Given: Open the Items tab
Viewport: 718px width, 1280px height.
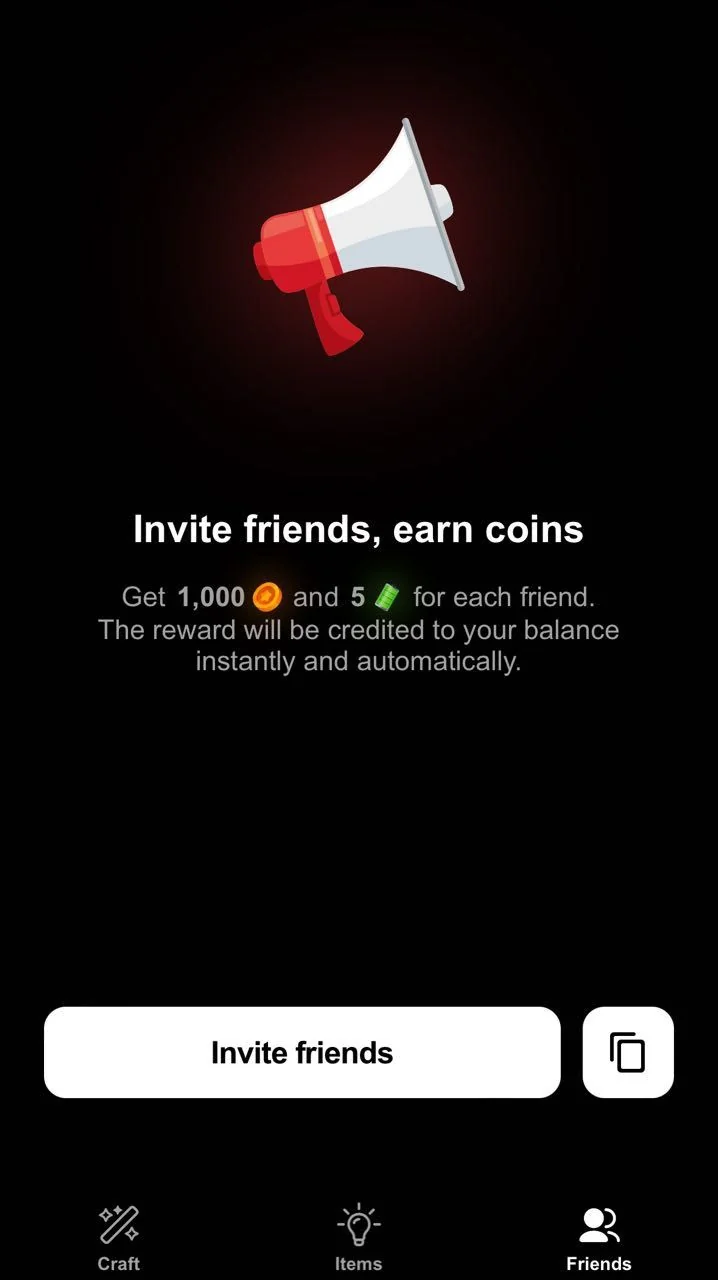Looking at the screenshot, I should [358, 1239].
